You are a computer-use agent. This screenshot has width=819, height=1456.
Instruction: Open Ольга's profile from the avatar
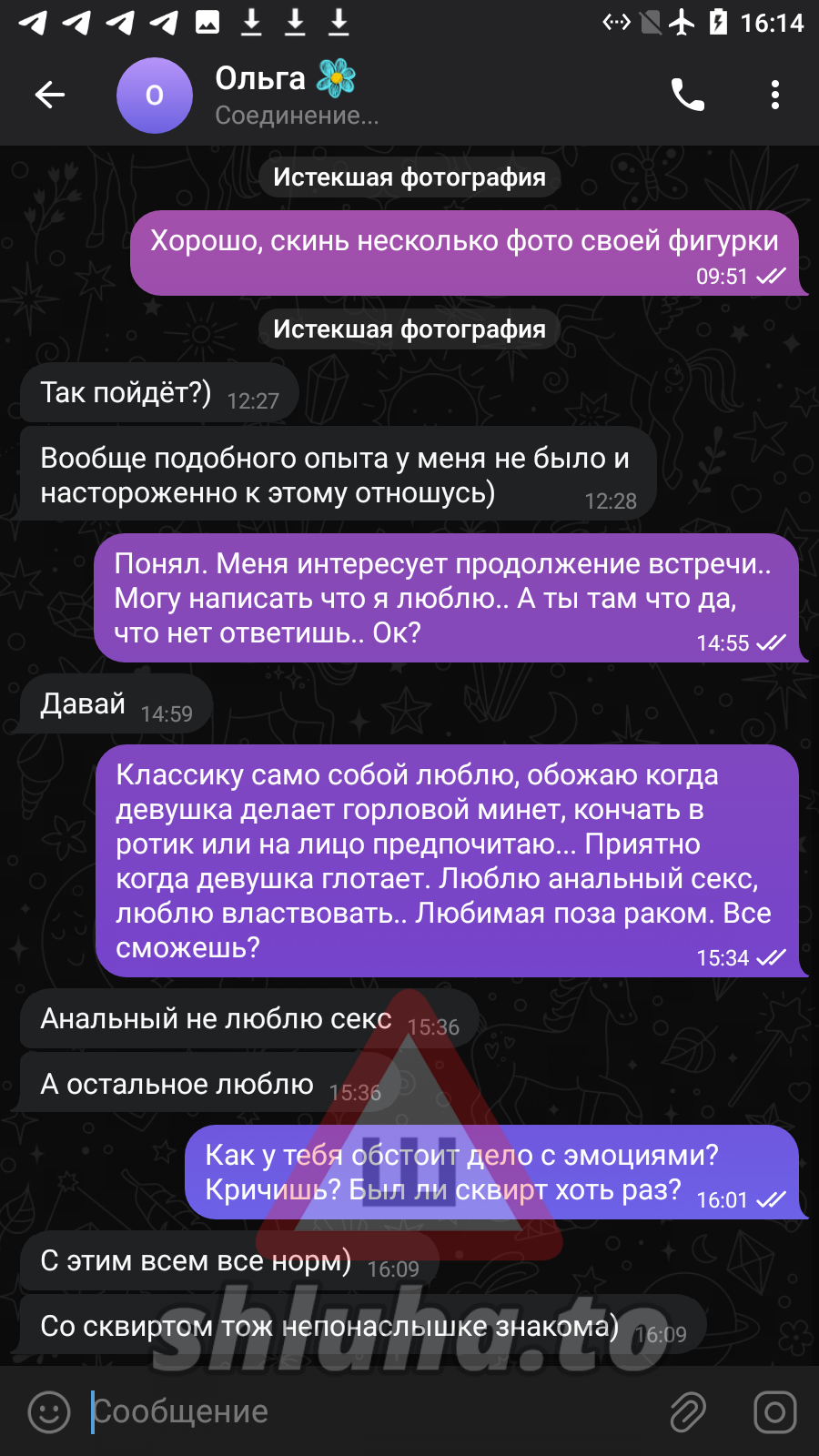(155, 96)
